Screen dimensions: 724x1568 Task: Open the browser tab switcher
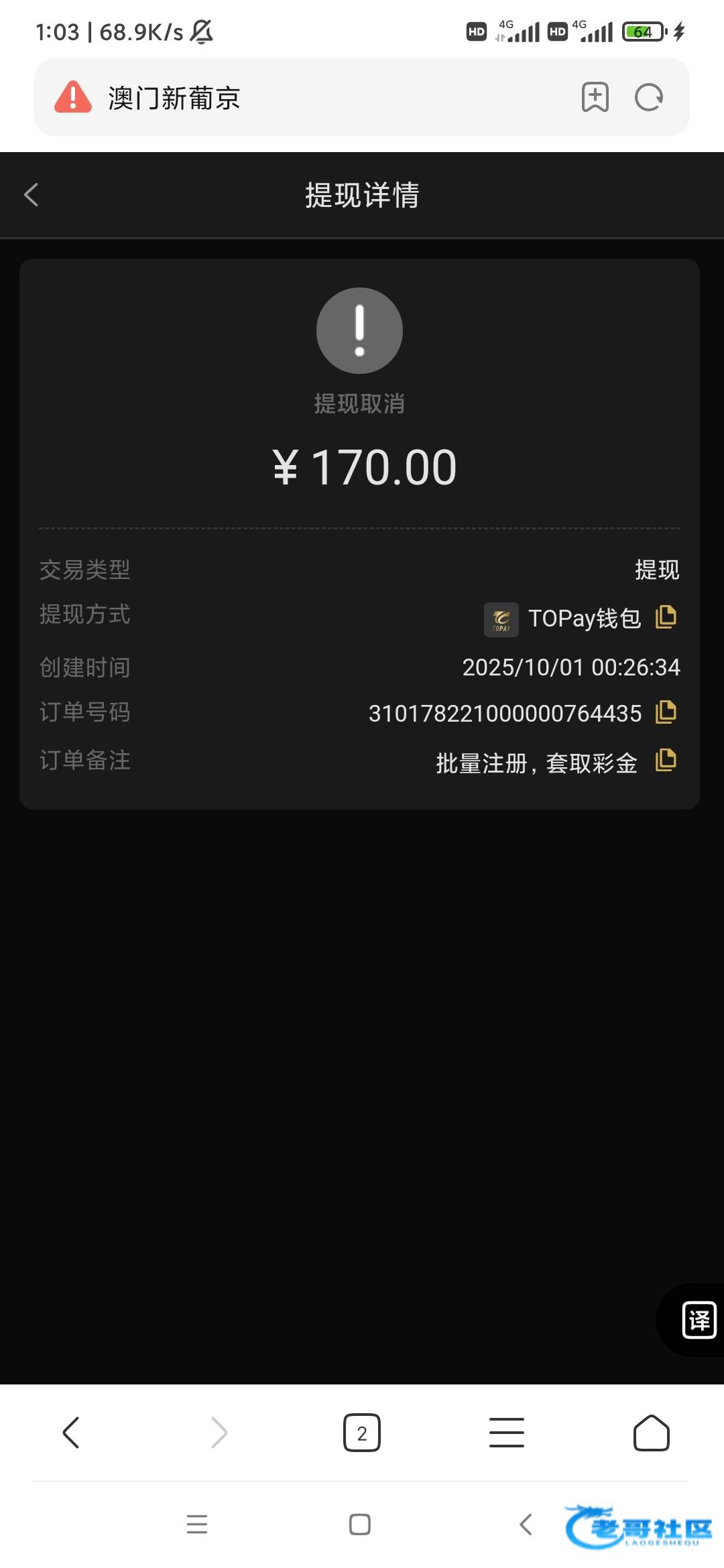pyautogui.click(x=362, y=1433)
